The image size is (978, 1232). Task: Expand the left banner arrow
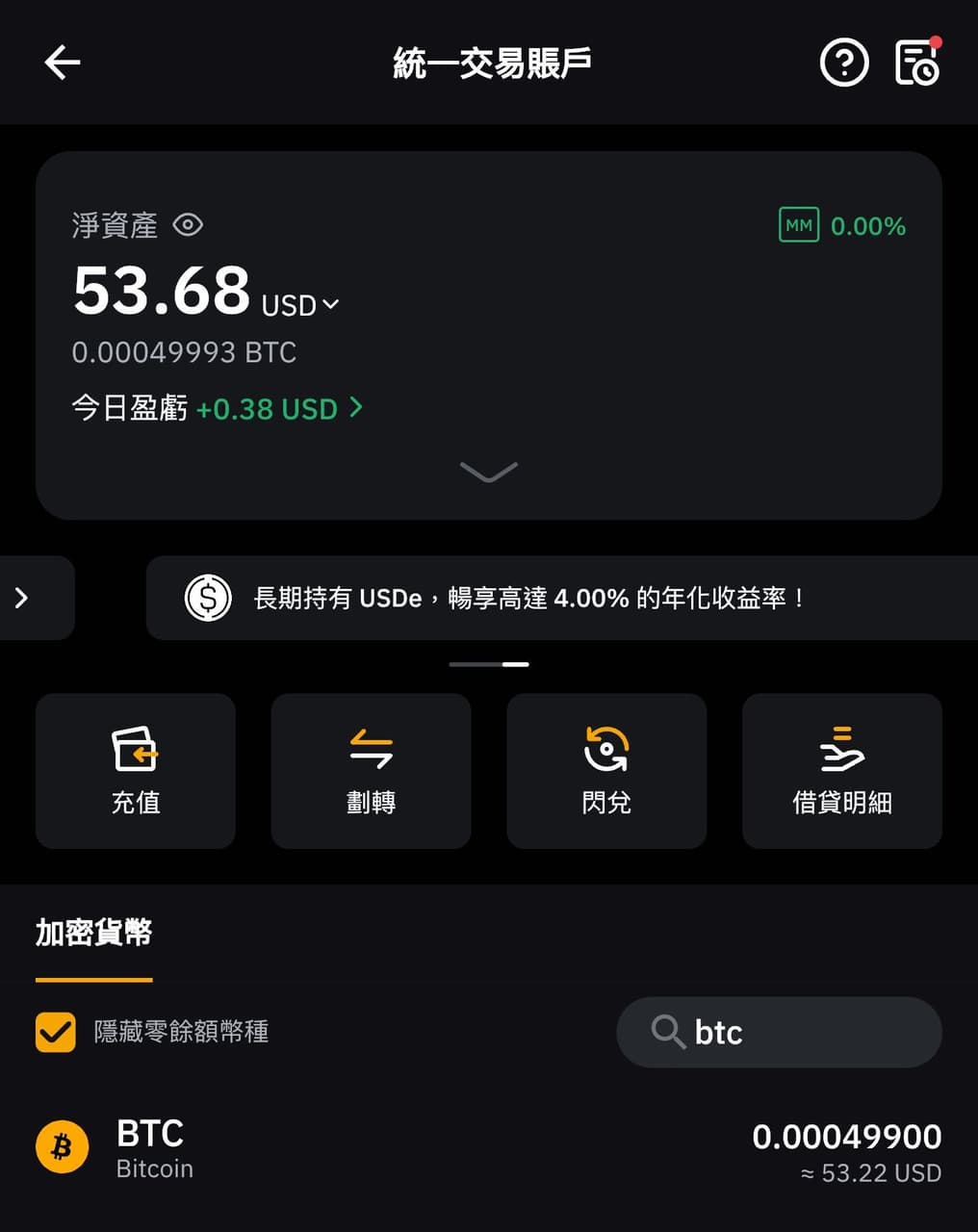(x=19, y=598)
